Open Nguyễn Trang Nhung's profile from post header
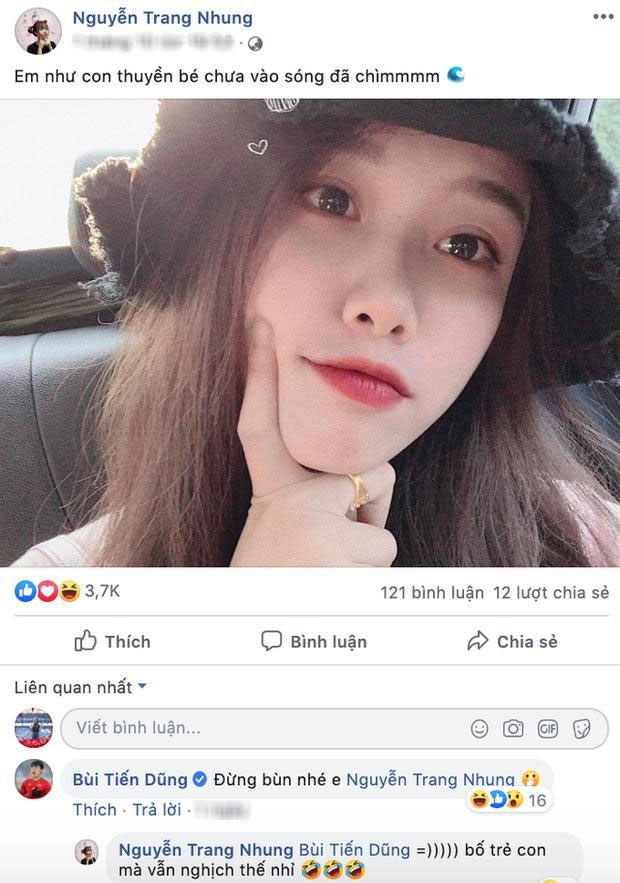This screenshot has width=620, height=883. (162, 18)
